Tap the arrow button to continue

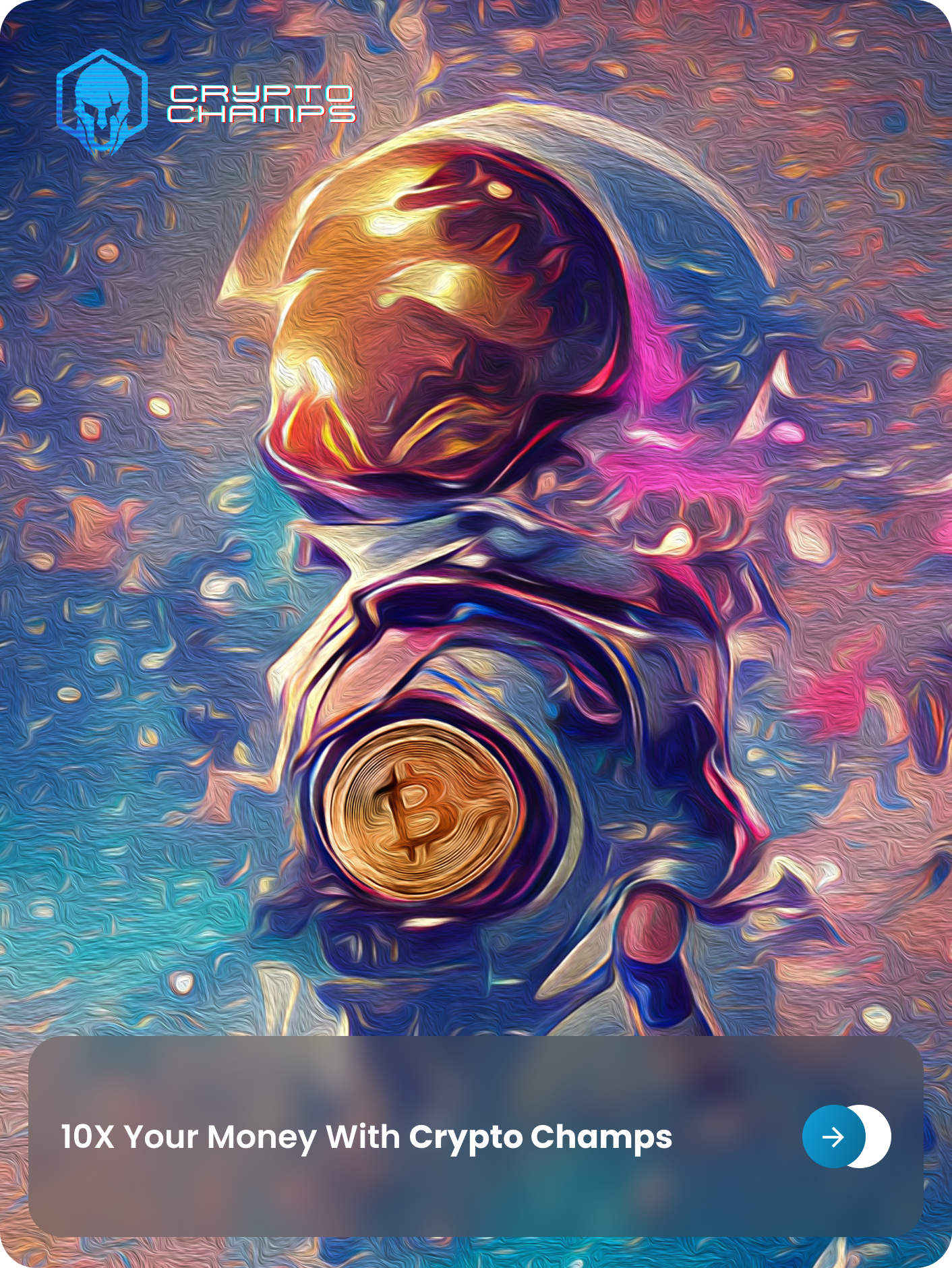[x=834, y=1136]
